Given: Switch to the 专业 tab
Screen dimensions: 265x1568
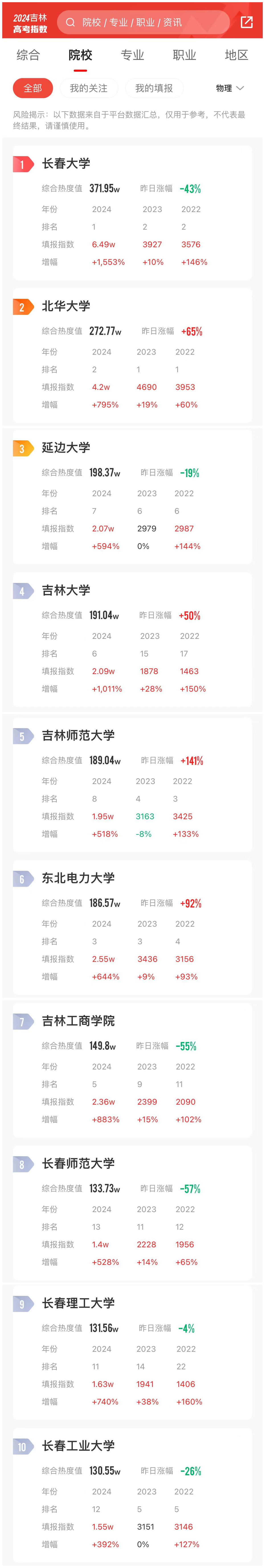Looking at the screenshot, I should [132, 55].
